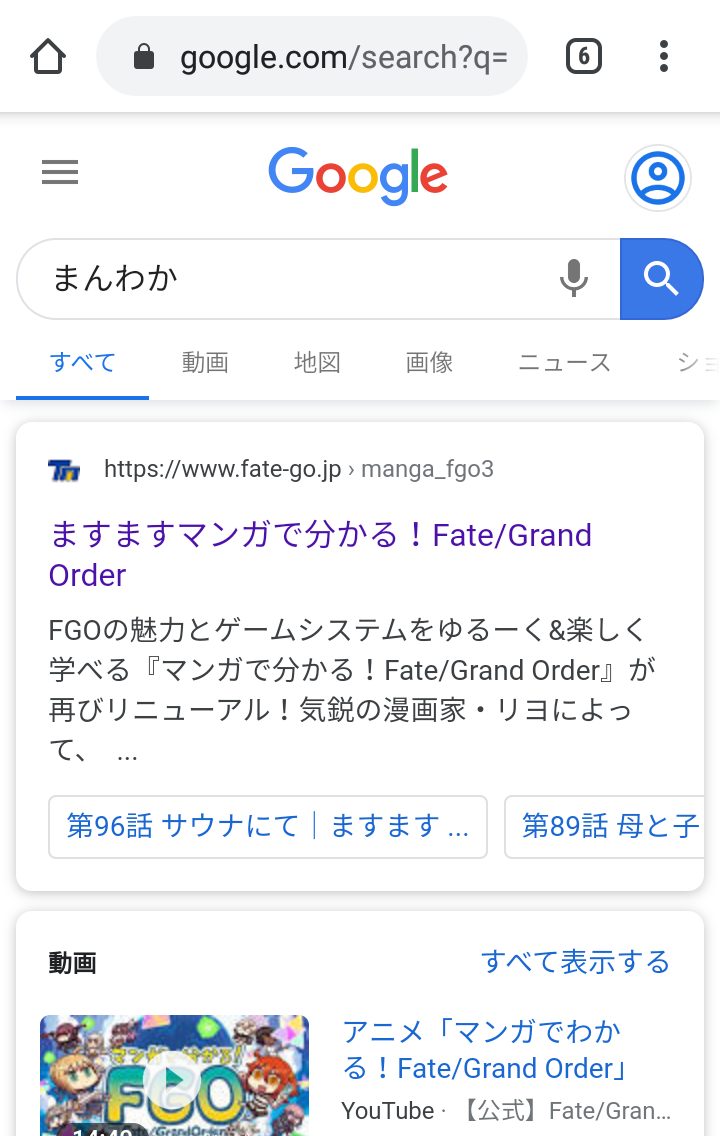720x1136 pixels.
Task: Open the tab switcher showing 6 tabs
Action: [x=584, y=57]
